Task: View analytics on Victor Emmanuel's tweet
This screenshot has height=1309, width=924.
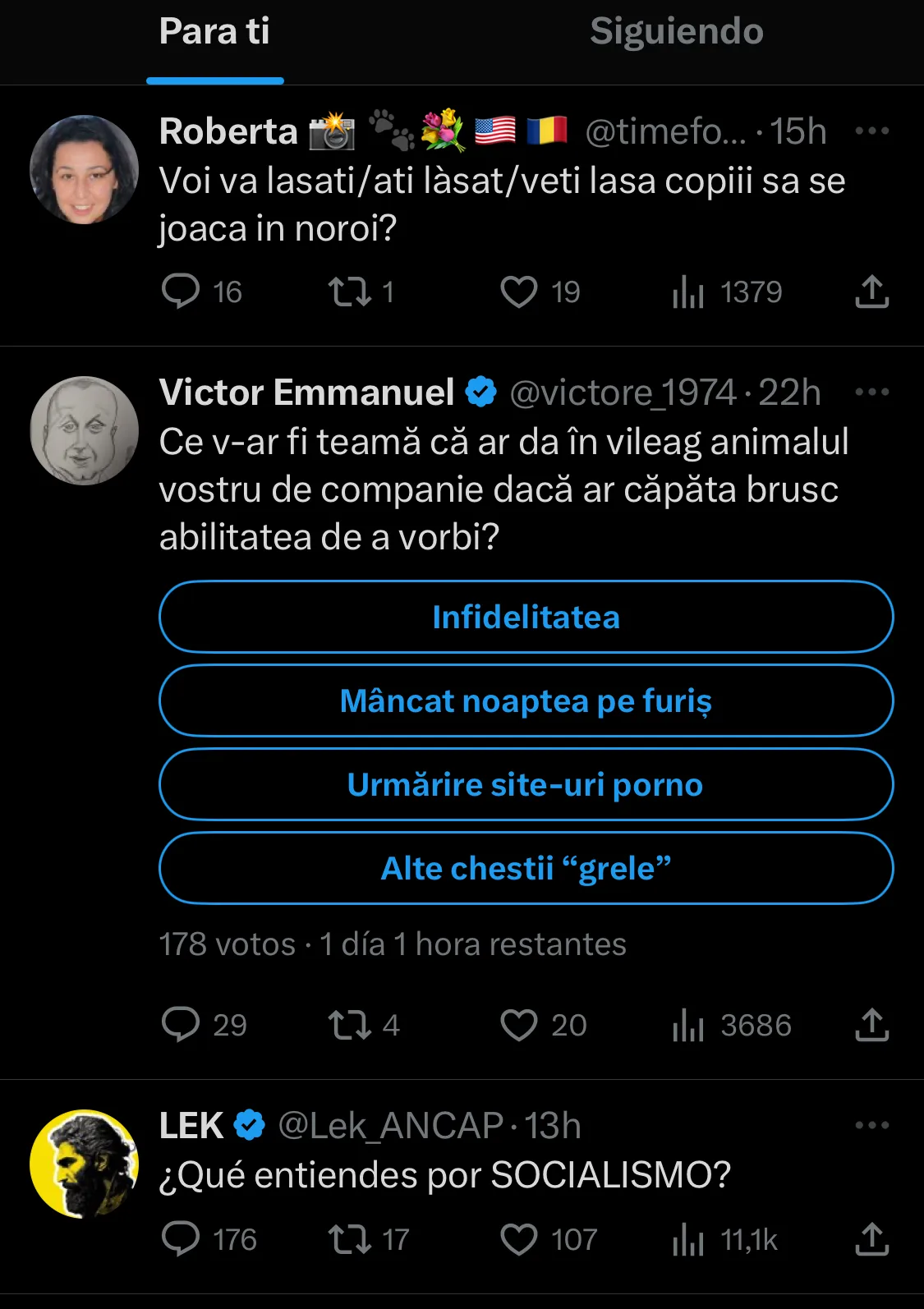Action: [x=689, y=1025]
